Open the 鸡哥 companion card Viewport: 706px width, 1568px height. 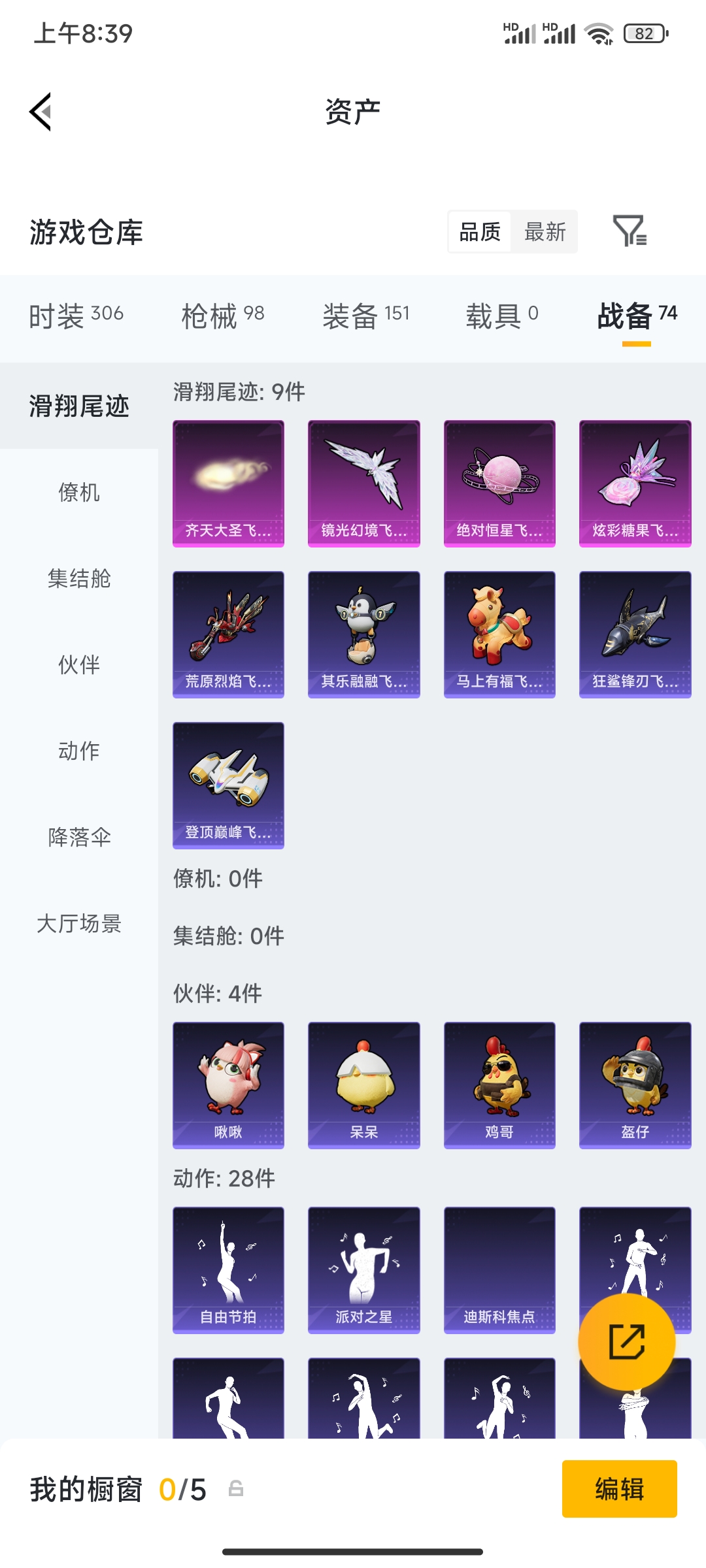coord(499,1085)
